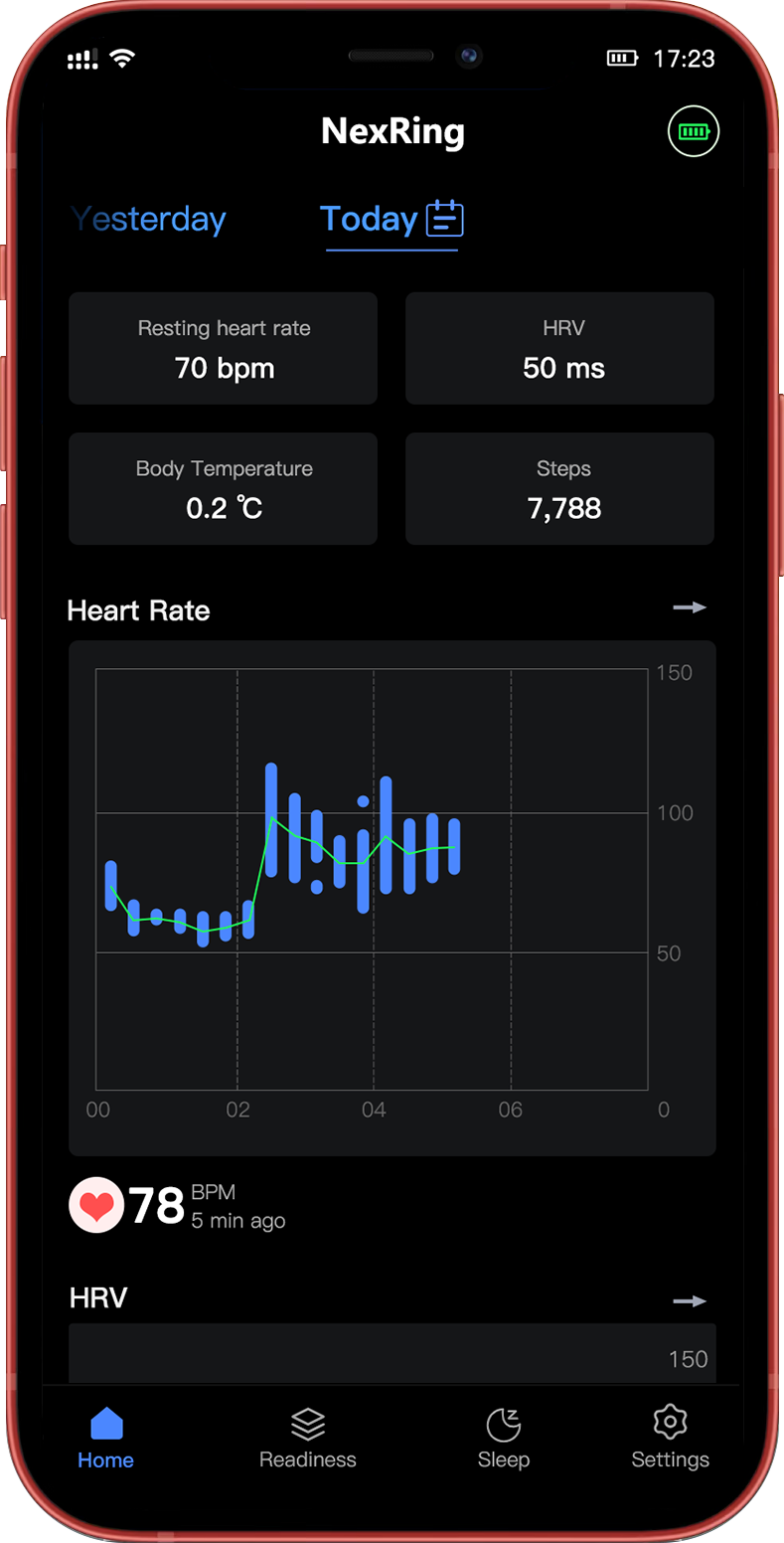Open the calendar date picker
The width and height of the screenshot is (784, 1543).
444,219
